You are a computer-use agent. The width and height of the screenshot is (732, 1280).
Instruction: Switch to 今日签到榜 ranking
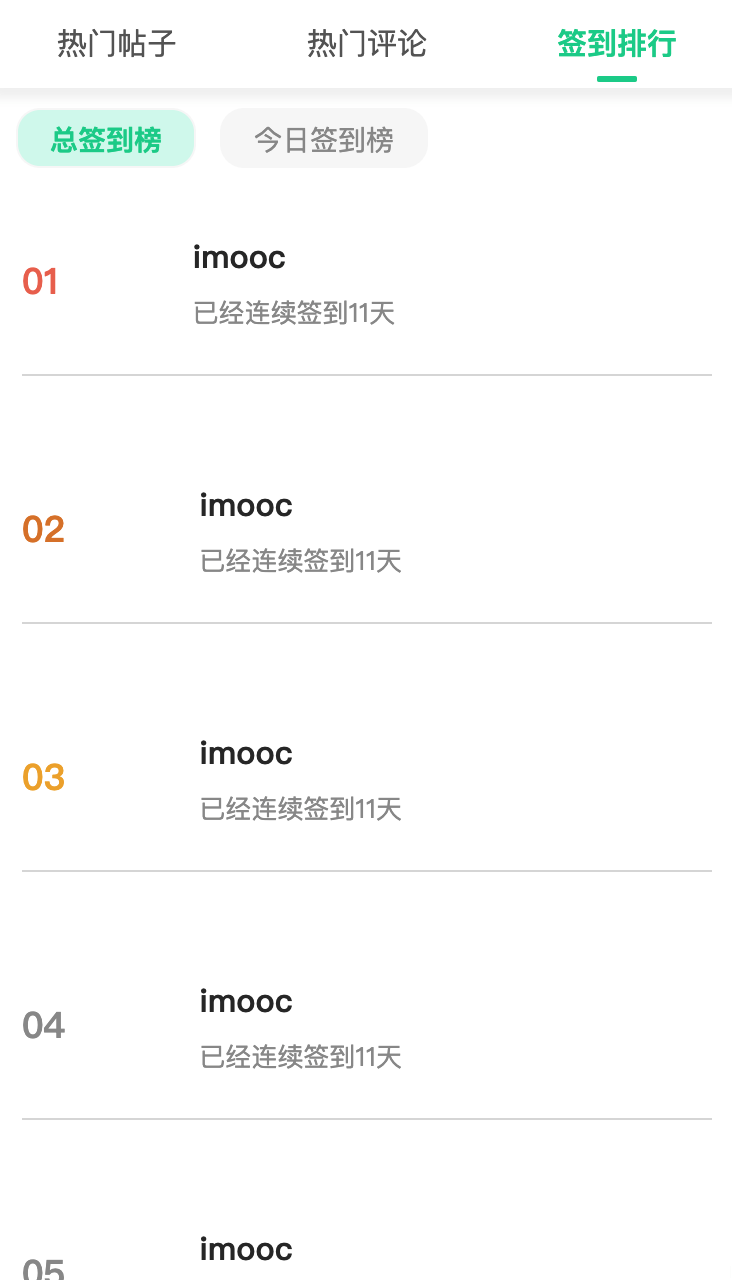[x=324, y=139]
